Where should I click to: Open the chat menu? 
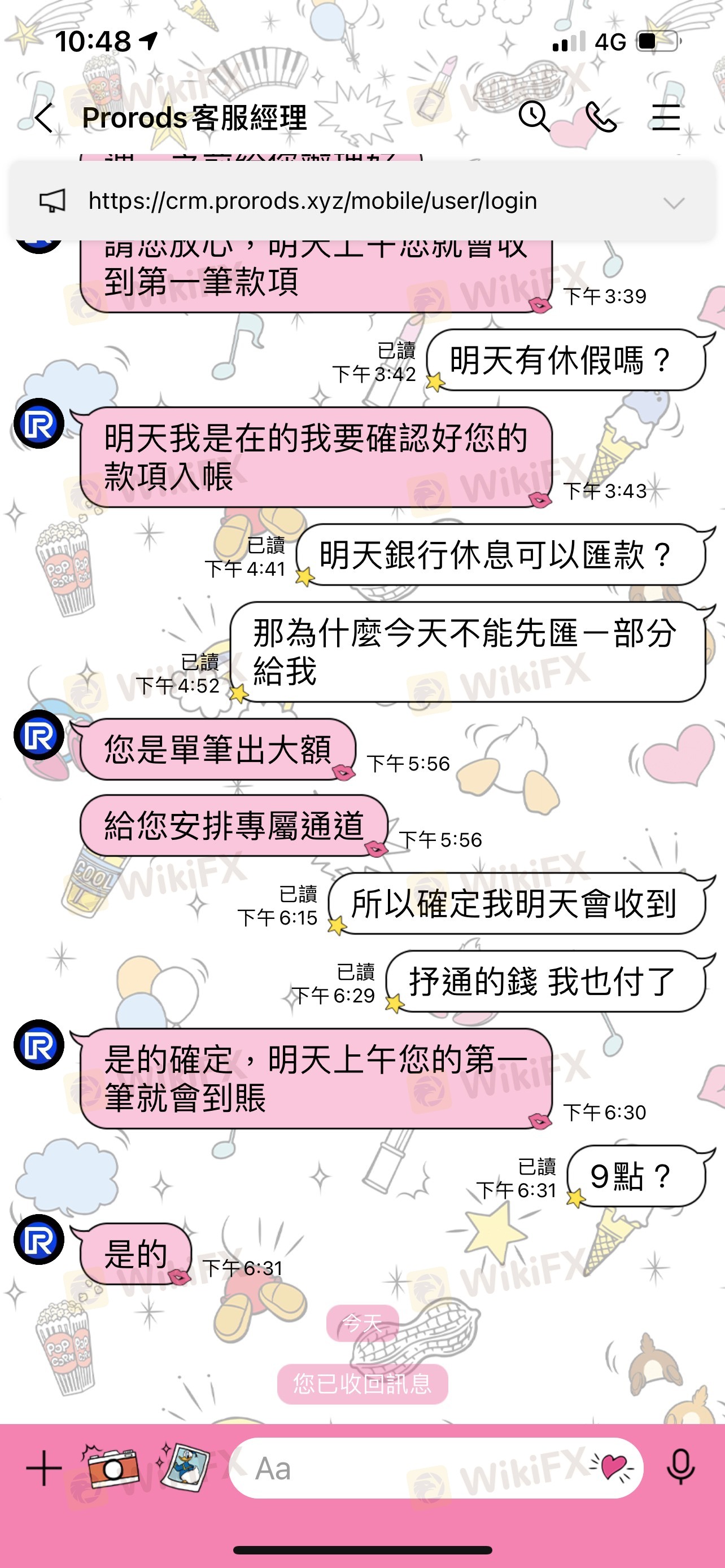[666, 116]
